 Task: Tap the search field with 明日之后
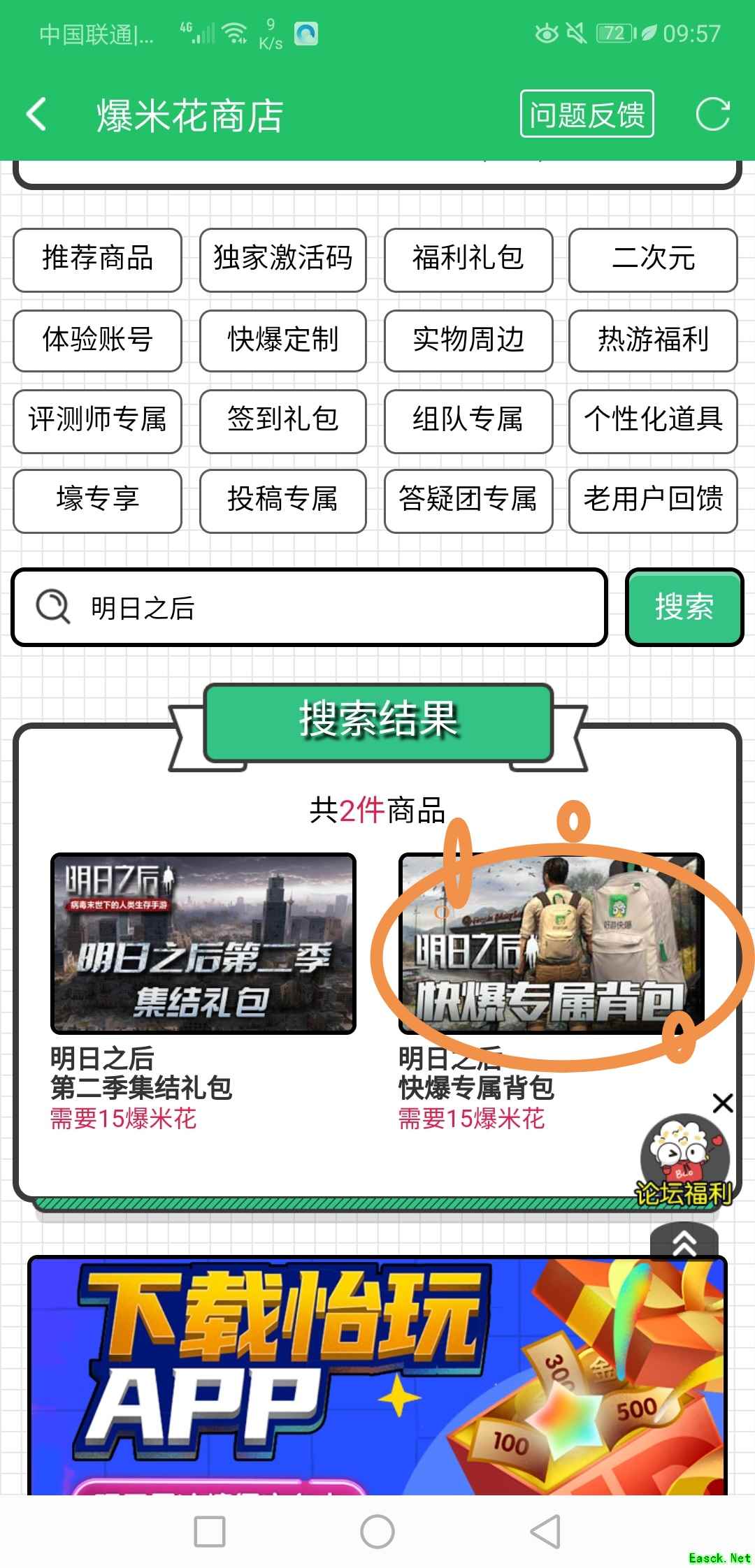(x=309, y=607)
